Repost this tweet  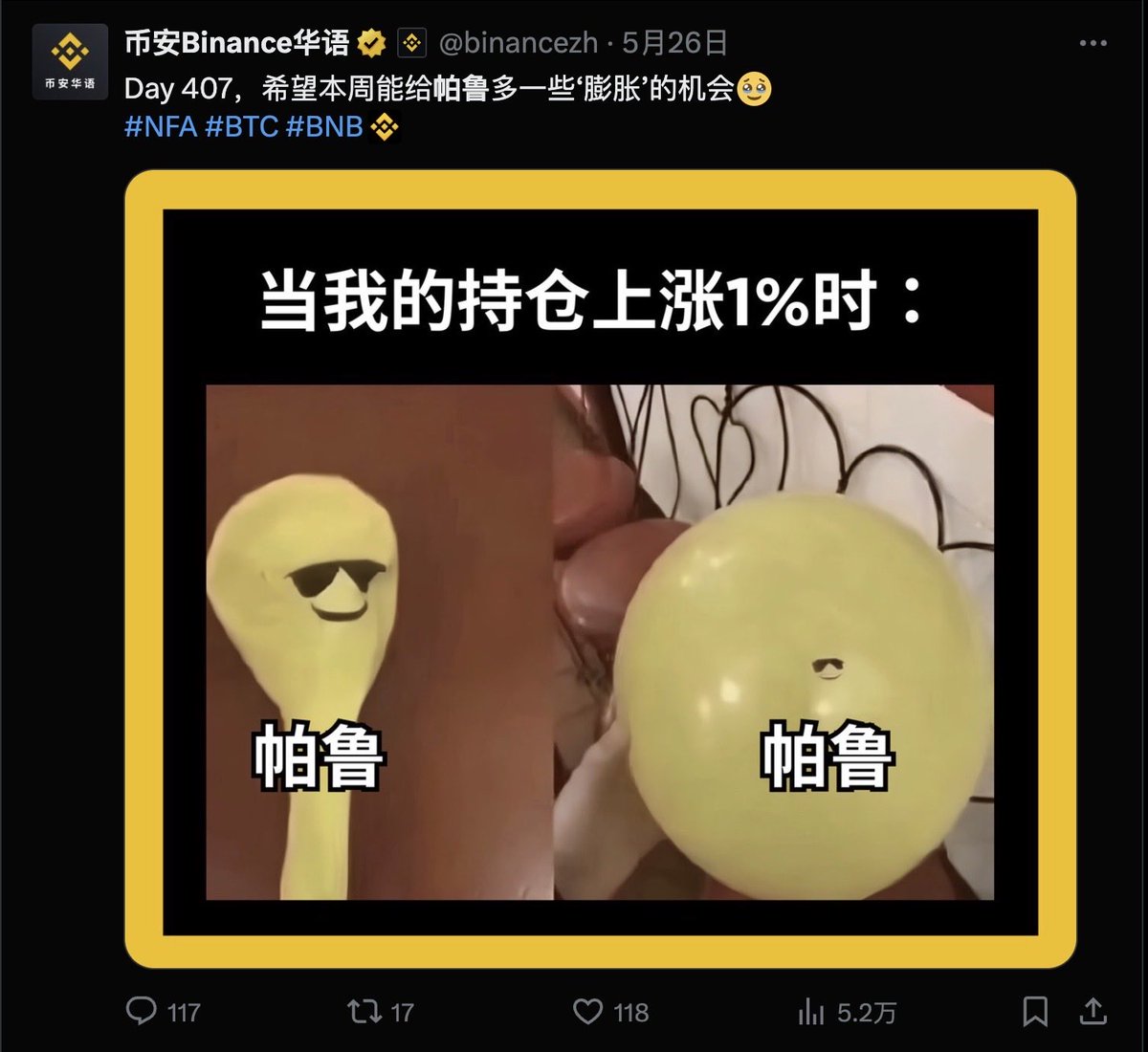coord(364,1012)
